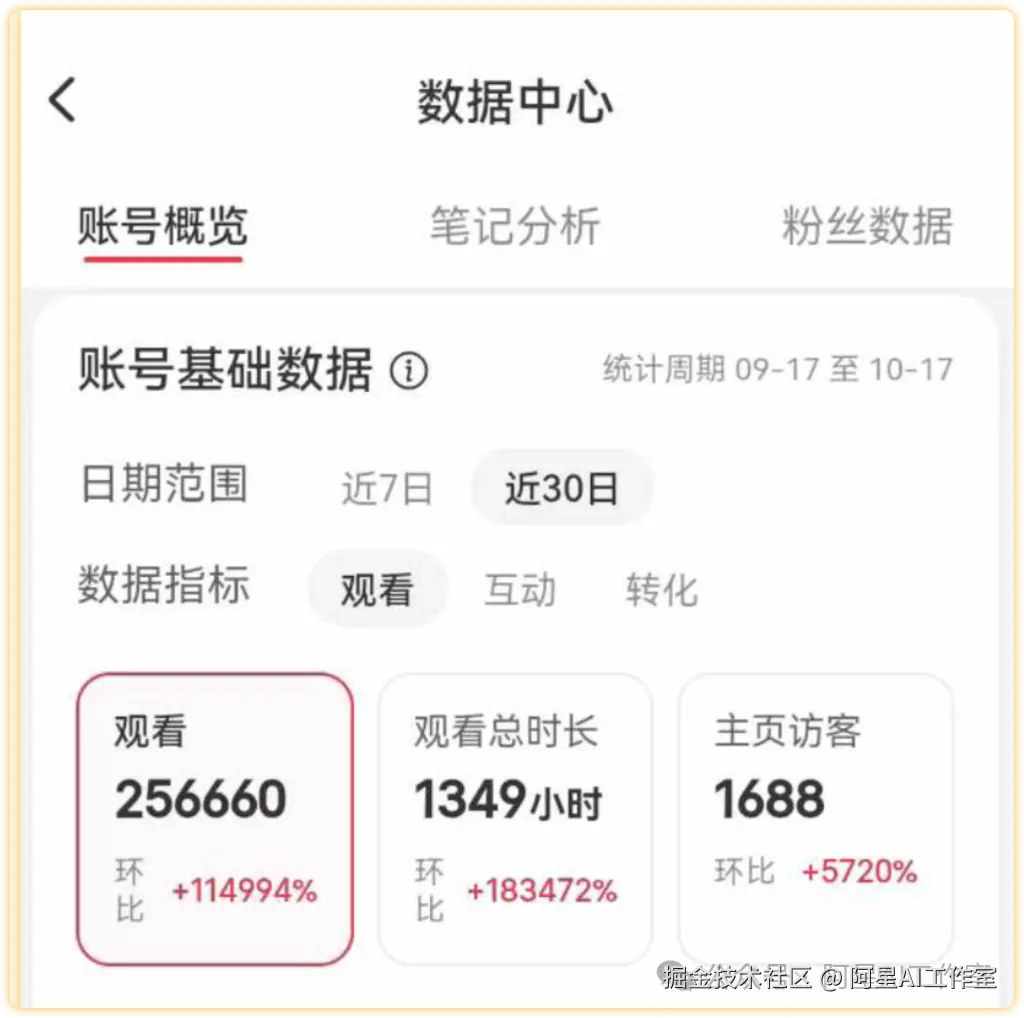The image size is (1024, 1018).
Task: Select the 近30日 date range
Action: 562,489
